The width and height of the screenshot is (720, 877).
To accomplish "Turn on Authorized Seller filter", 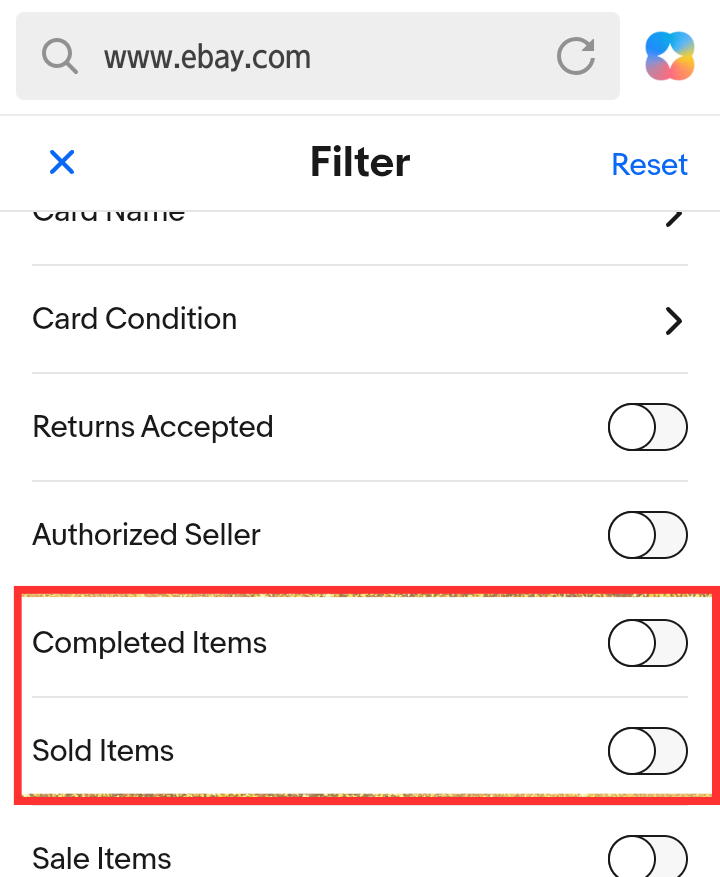I will tap(647, 535).
